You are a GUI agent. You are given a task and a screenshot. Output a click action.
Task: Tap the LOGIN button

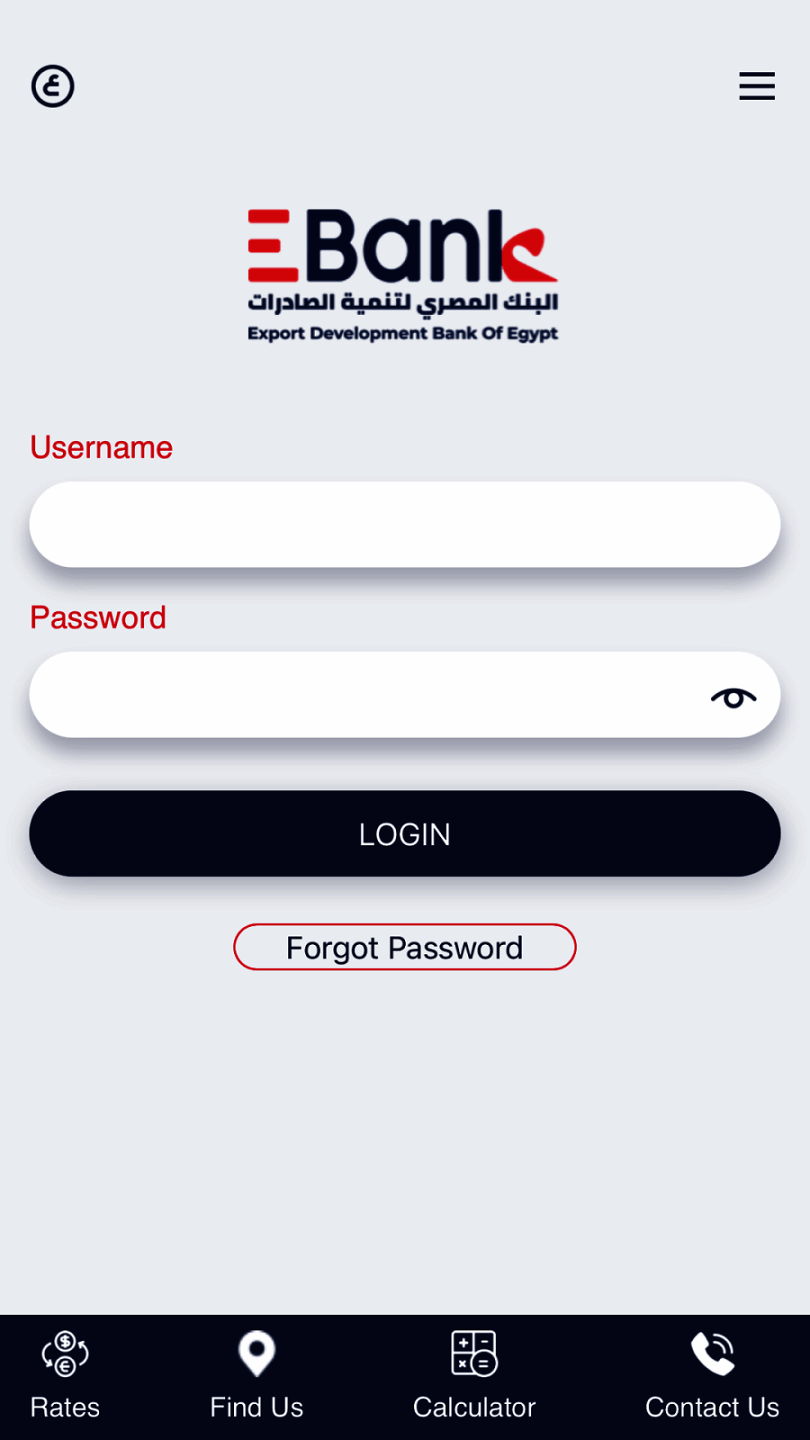(x=404, y=834)
